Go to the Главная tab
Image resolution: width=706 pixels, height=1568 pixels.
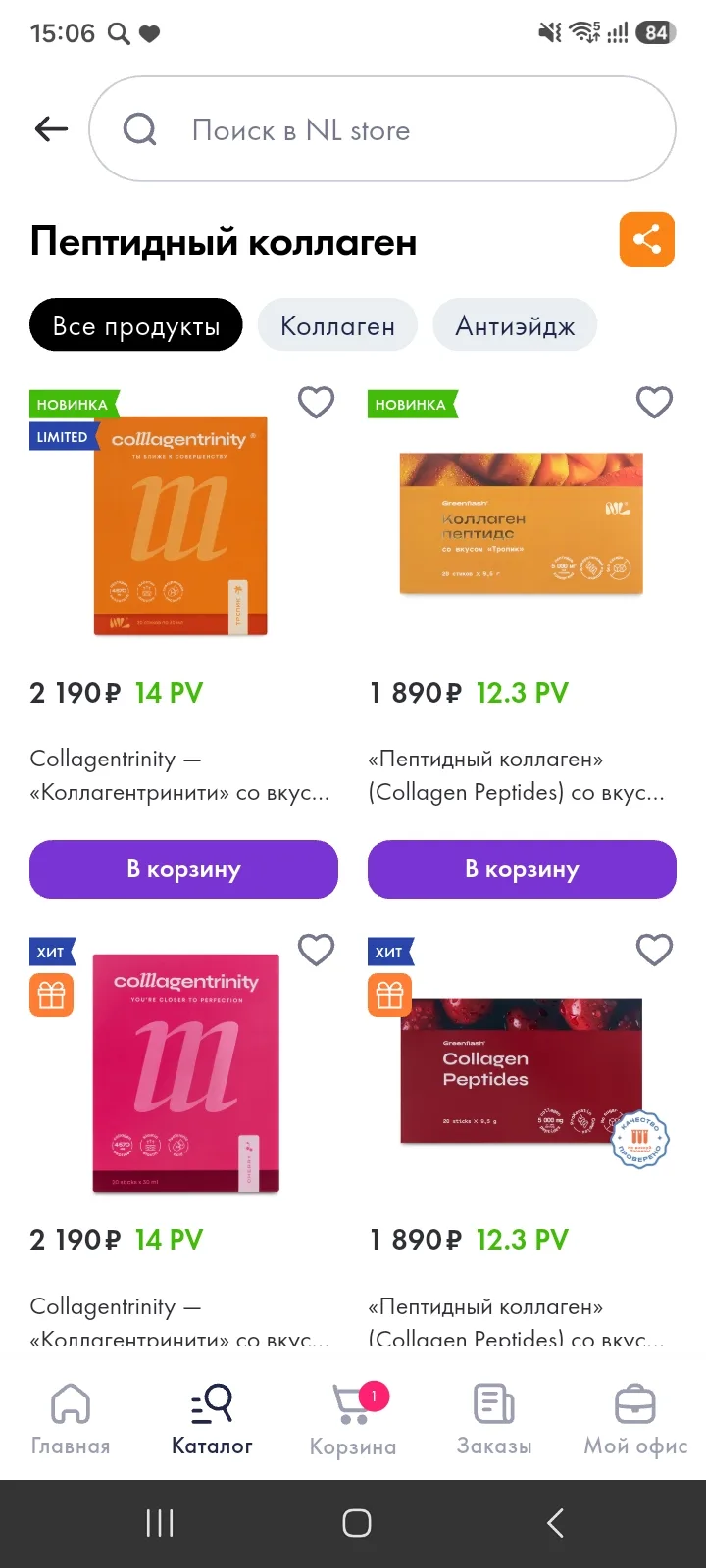coord(71,1419)
